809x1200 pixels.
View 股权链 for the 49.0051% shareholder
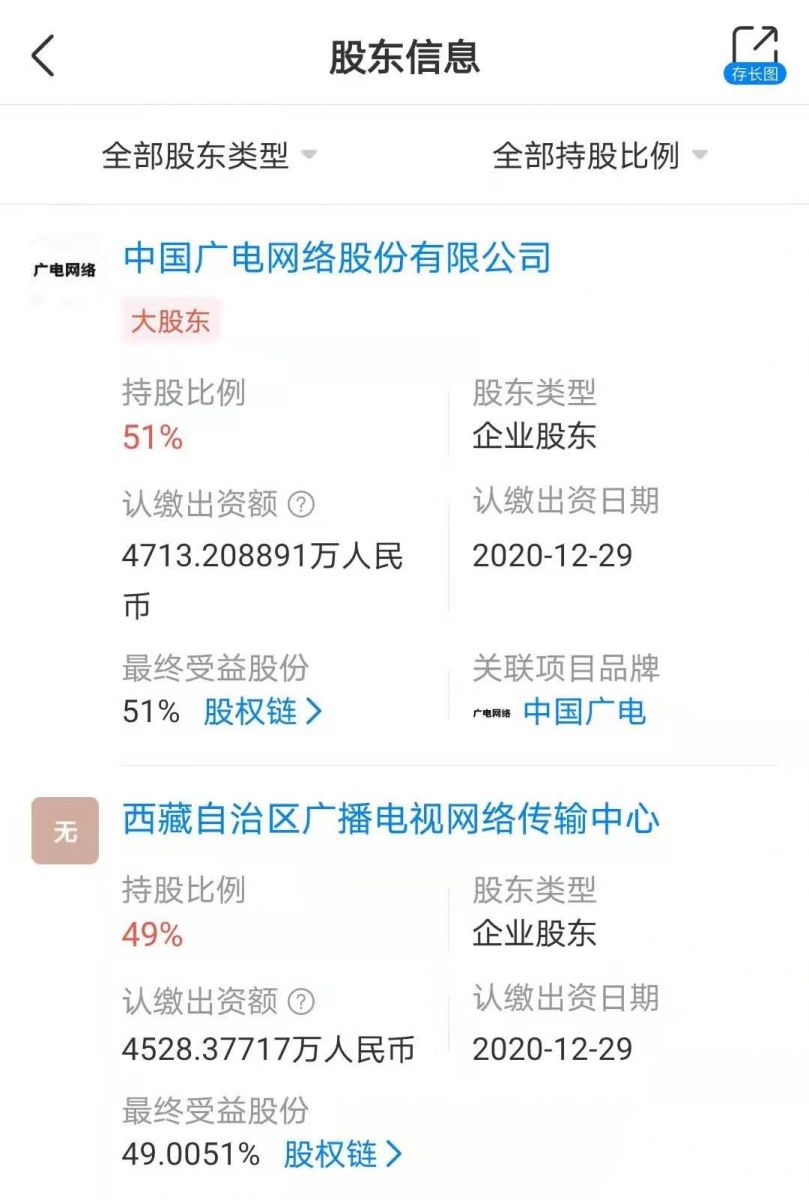coord(343,1155)
